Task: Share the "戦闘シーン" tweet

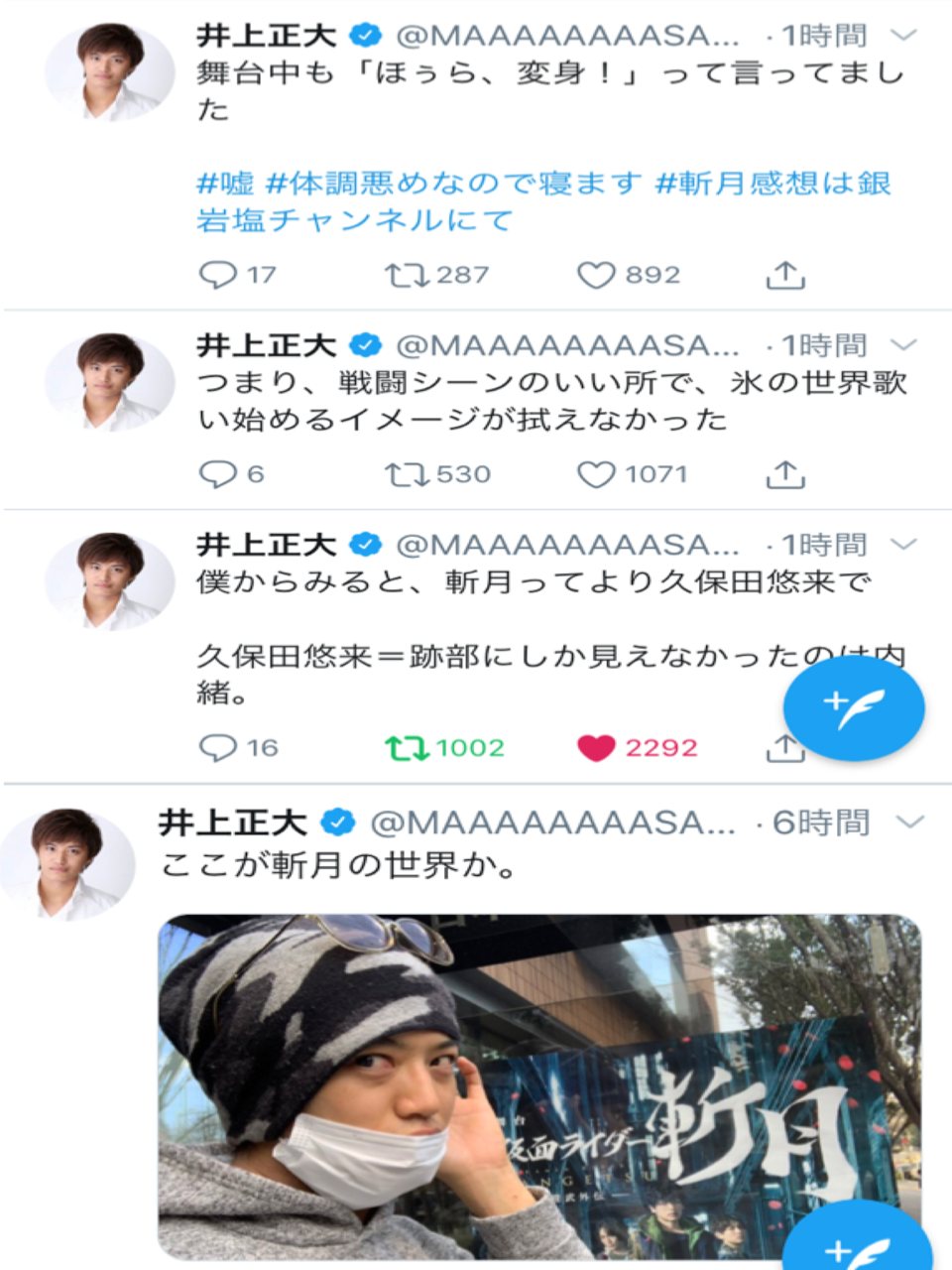Action: (x=785, y=474)
